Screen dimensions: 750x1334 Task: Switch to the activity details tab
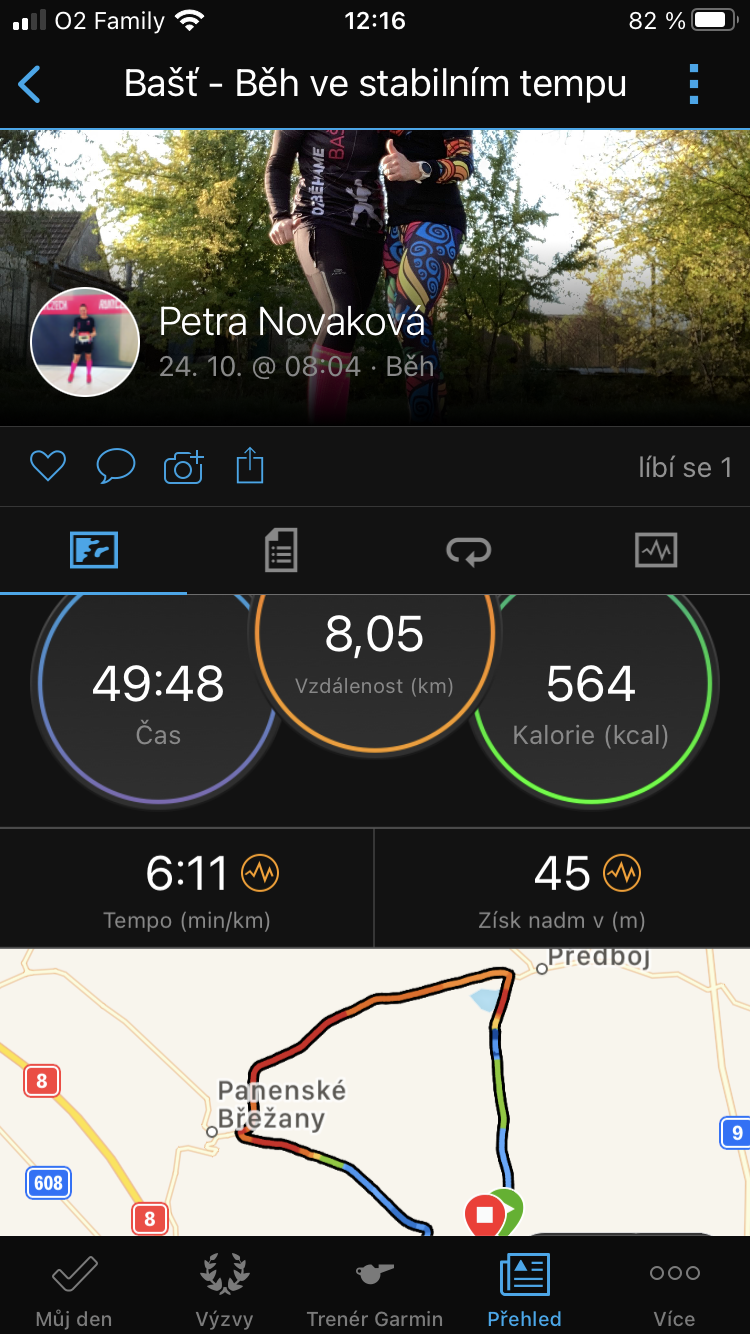click(x=281, y=550)
